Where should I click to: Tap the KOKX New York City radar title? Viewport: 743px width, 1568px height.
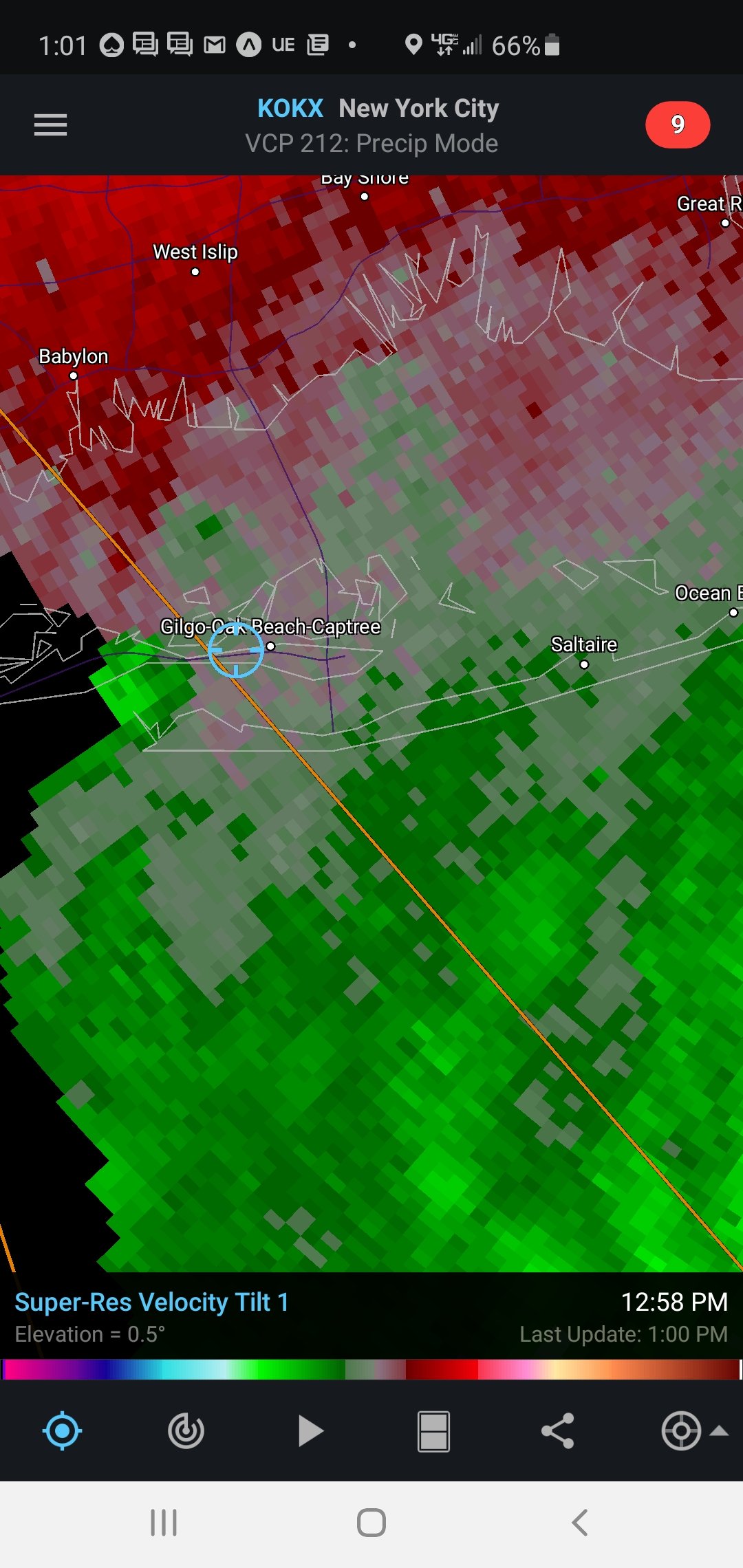pyautogui.click(x=378, y=108)
